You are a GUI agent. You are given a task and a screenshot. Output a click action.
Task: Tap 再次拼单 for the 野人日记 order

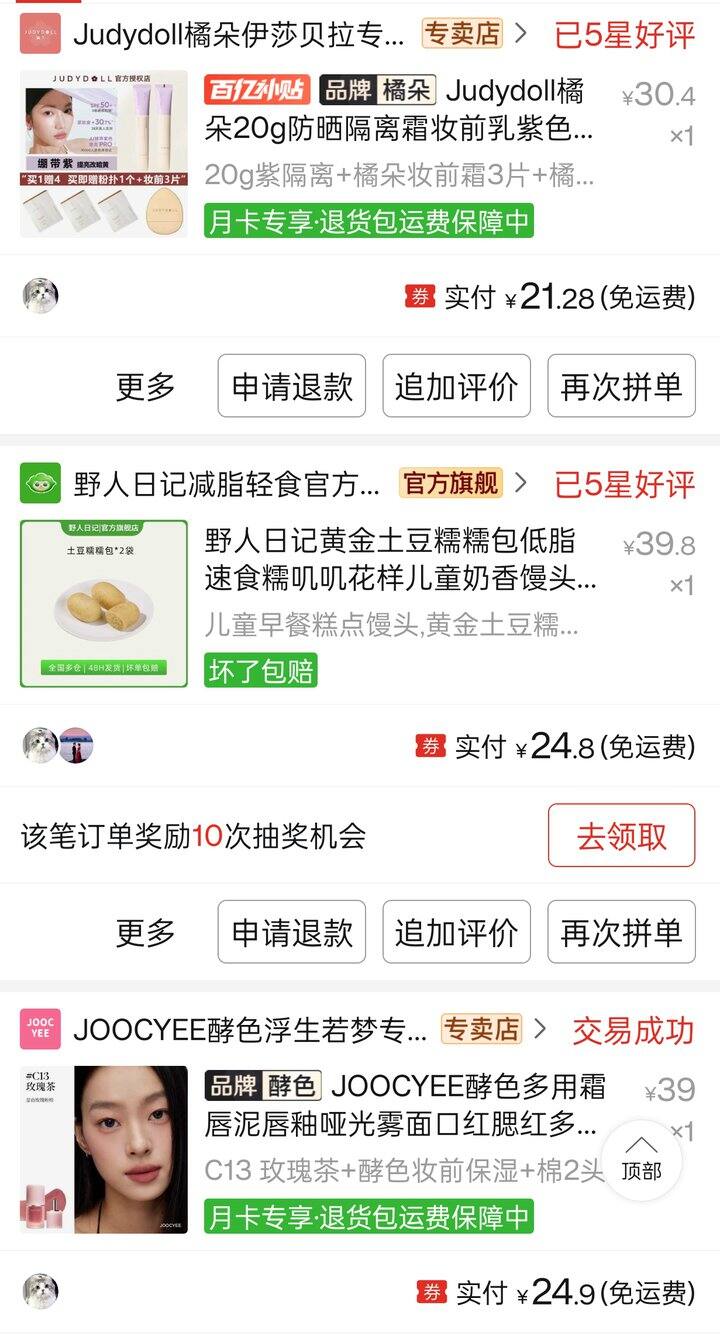(x=621, y=933)
